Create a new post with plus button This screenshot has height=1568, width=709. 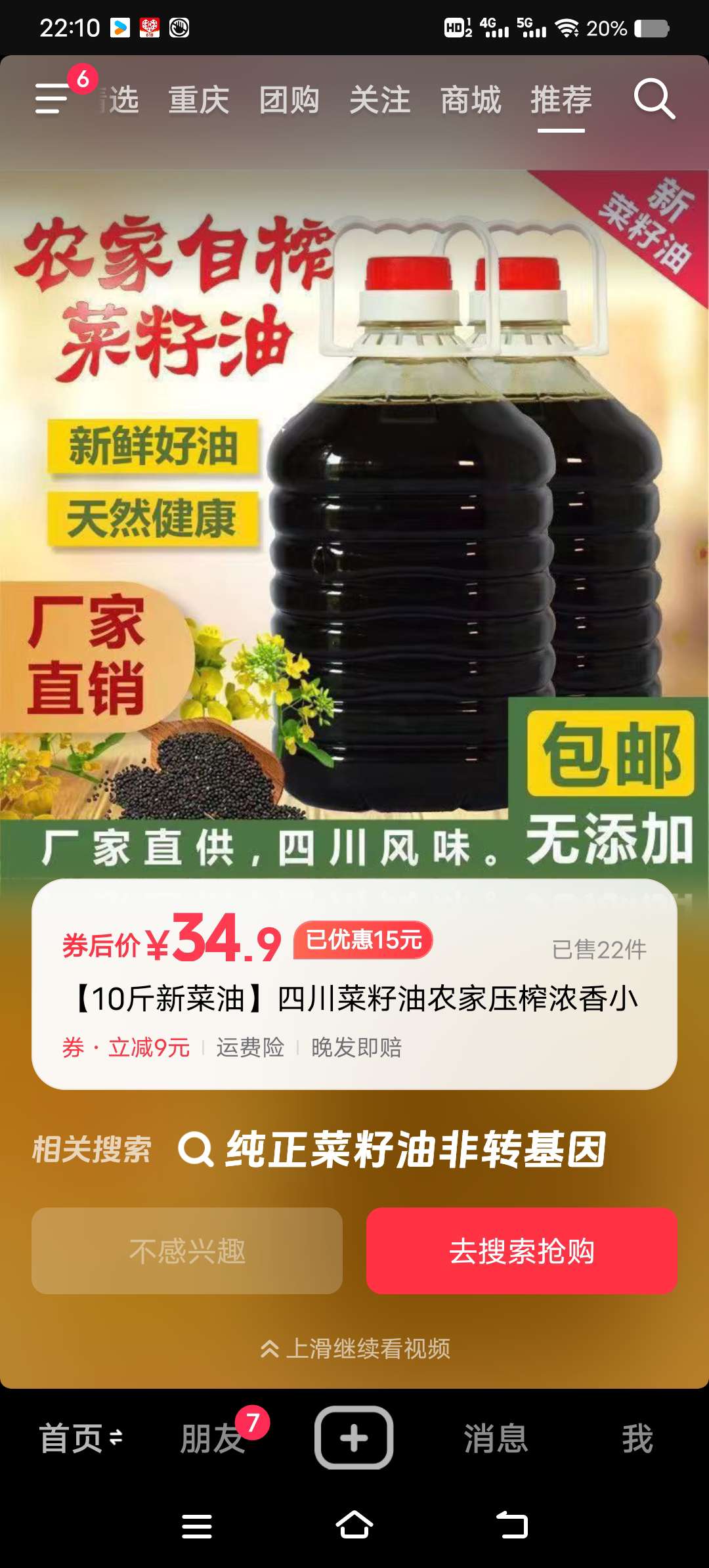click(x=354, y=1437)
